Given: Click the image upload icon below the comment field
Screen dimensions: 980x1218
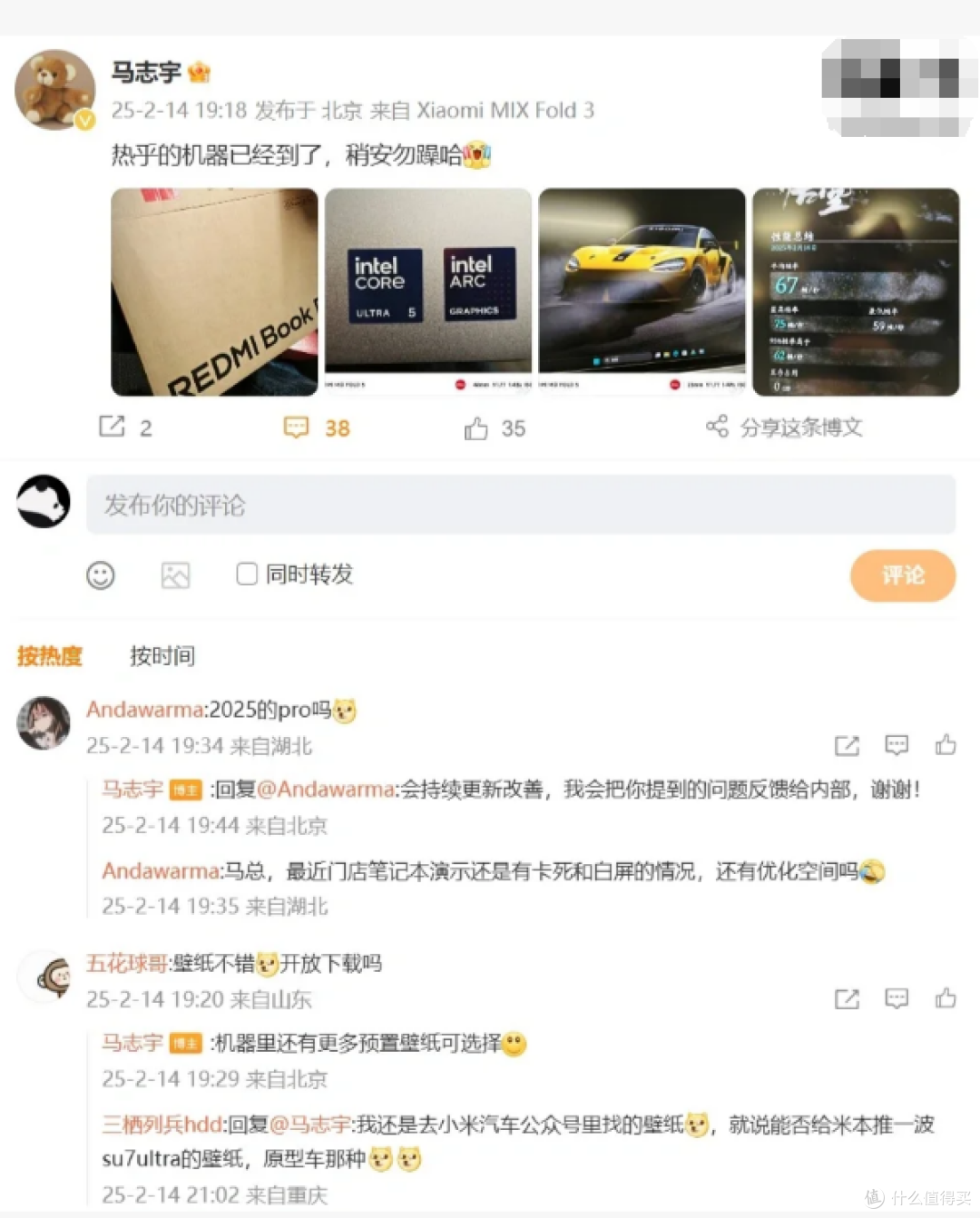Looking at the screenshot, I should [x=175, y=575].
